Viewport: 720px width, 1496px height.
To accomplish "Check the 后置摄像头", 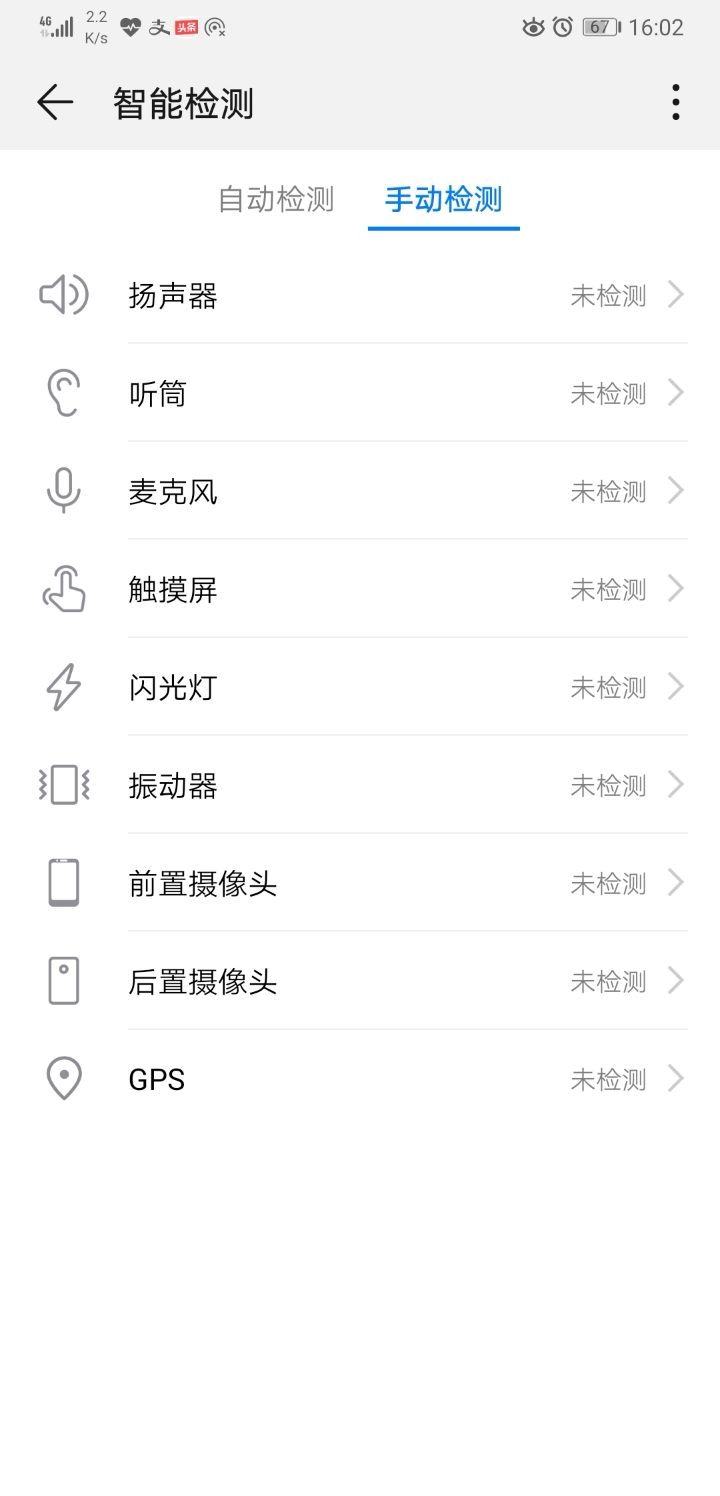I will [360, 981].
